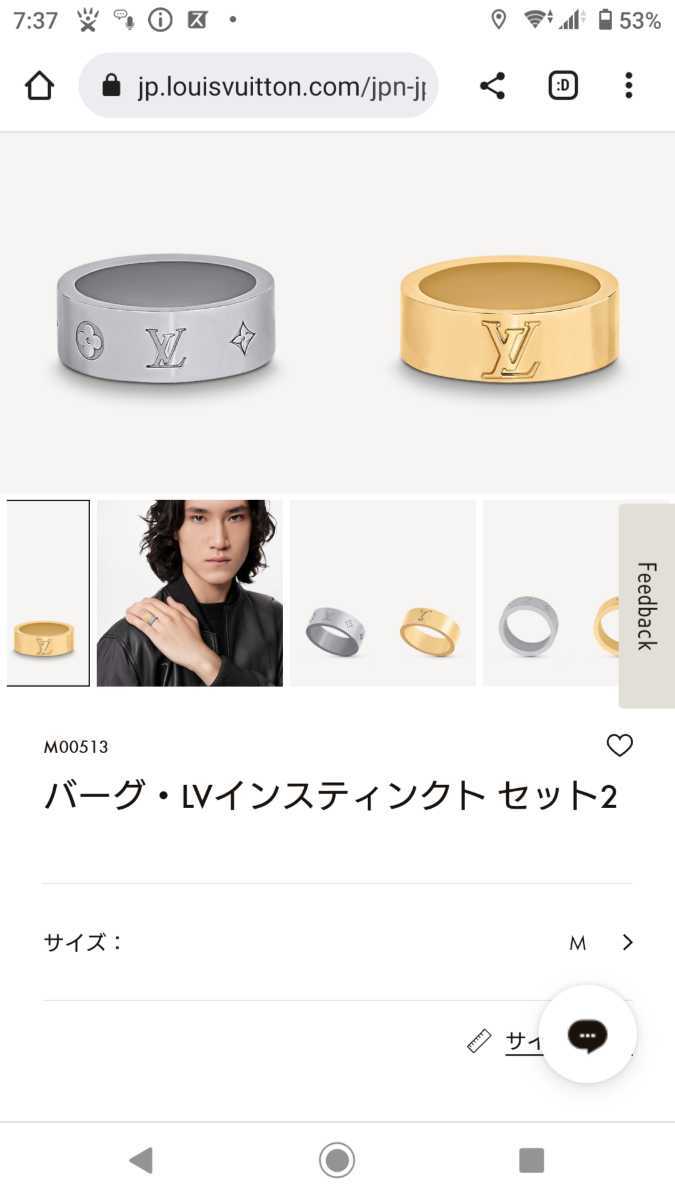Share this page

click(x=492, y=86)
